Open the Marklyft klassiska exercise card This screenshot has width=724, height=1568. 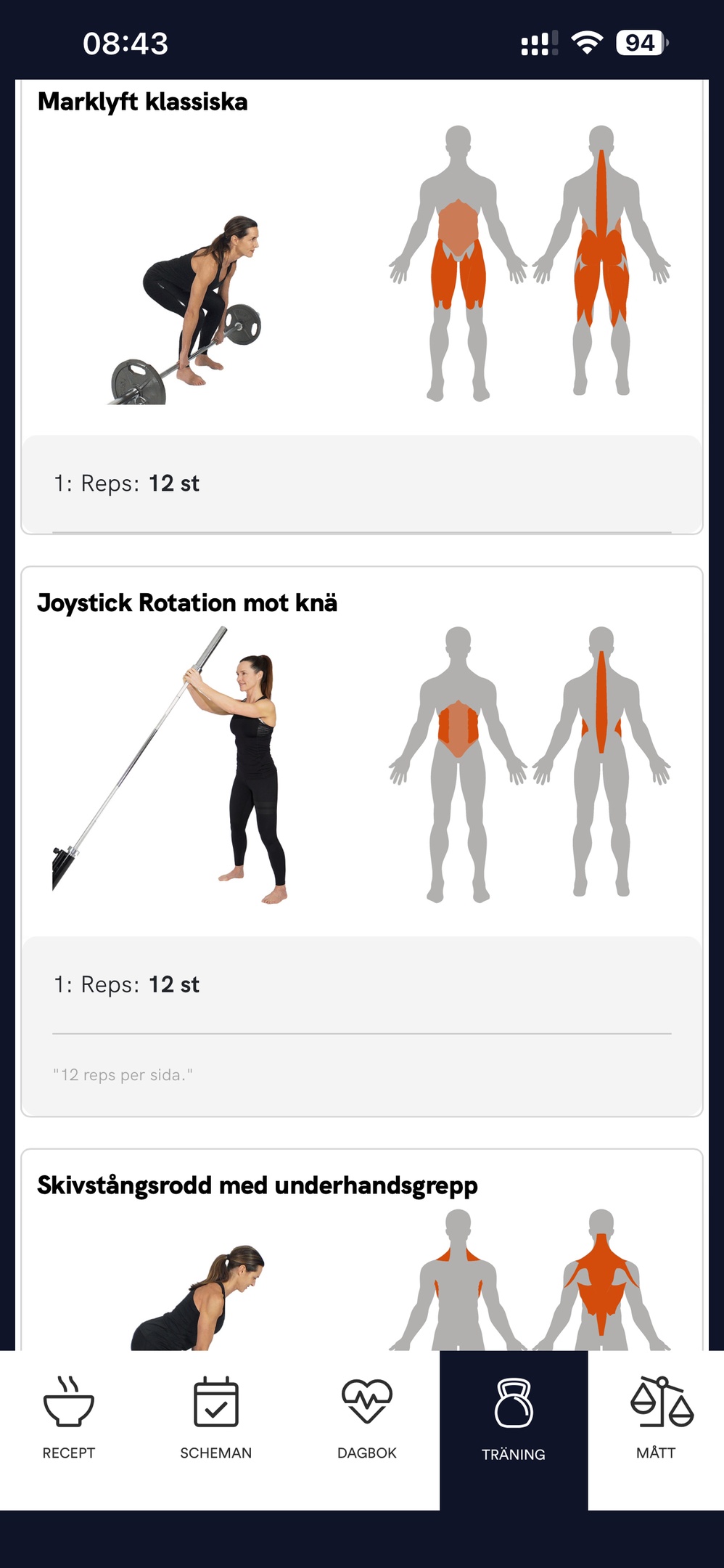(143, 102)
